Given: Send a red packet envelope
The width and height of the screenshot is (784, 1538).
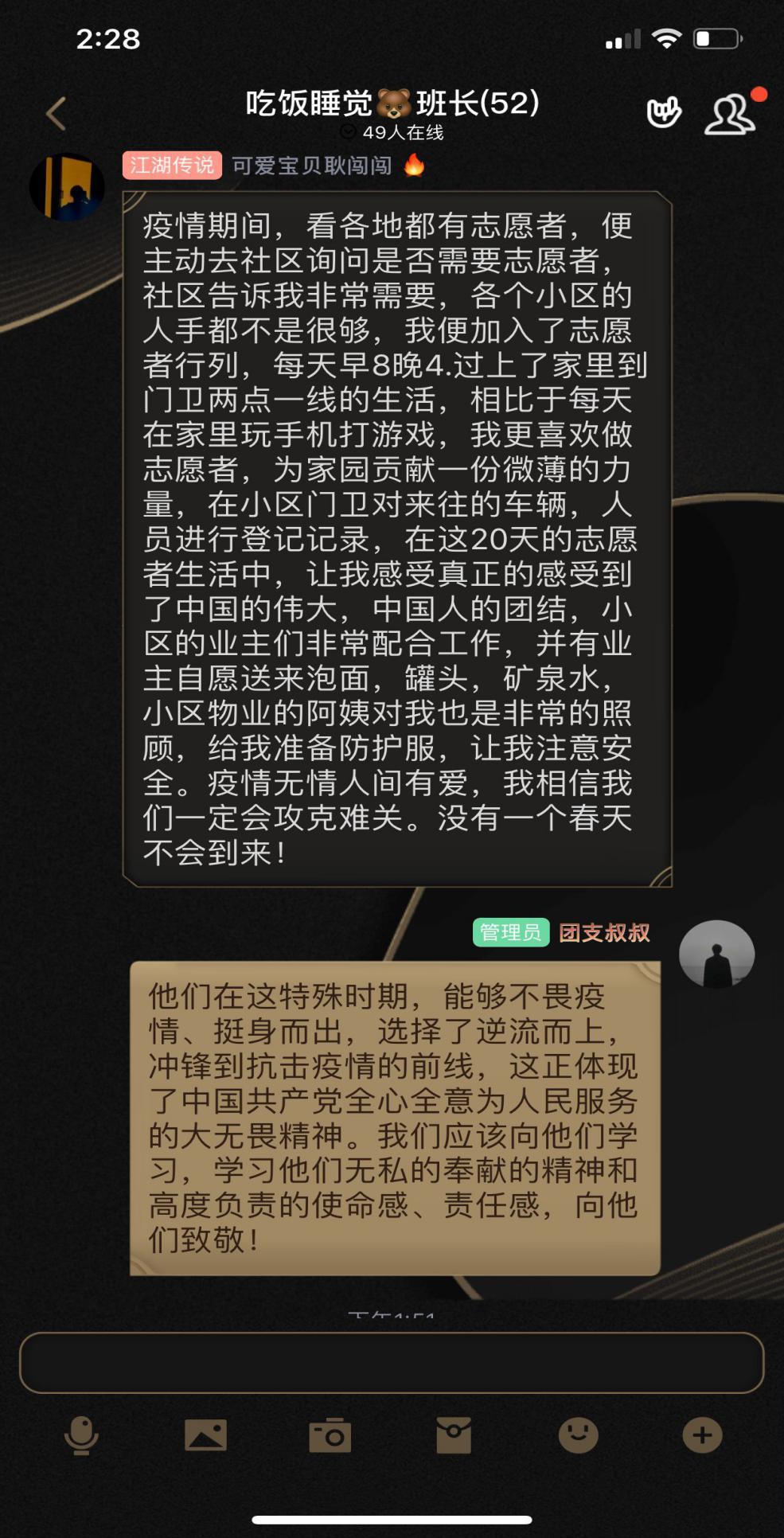Looking at the screenshot, I should coord(454,1435).
